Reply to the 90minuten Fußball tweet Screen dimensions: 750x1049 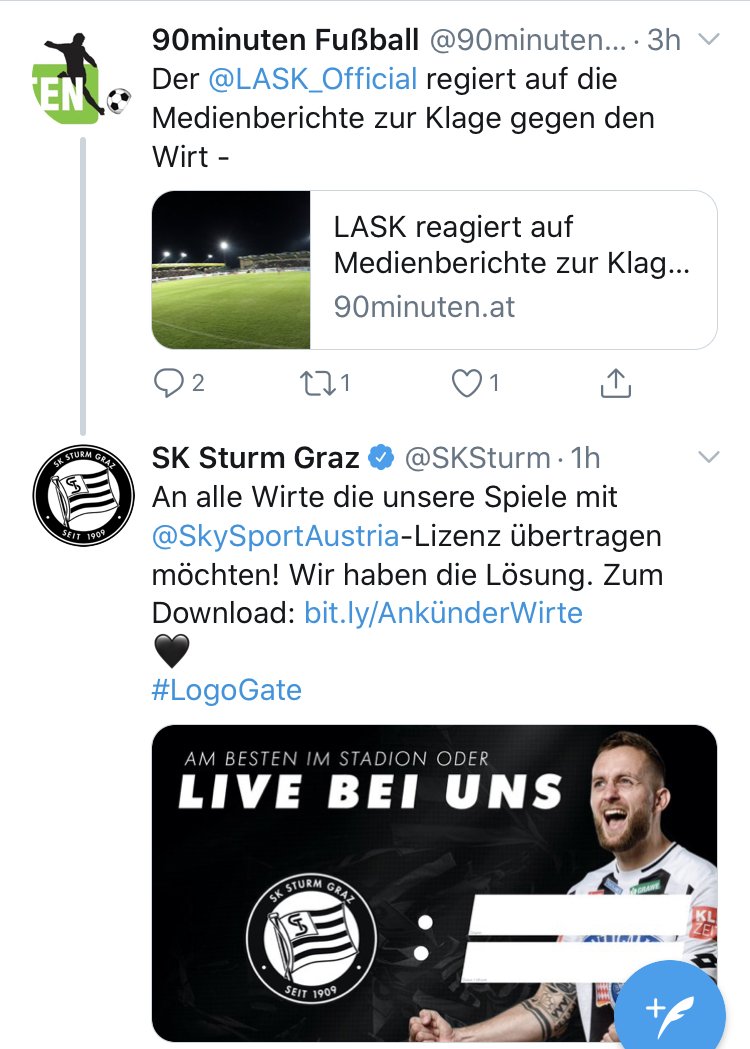[169, 382]
